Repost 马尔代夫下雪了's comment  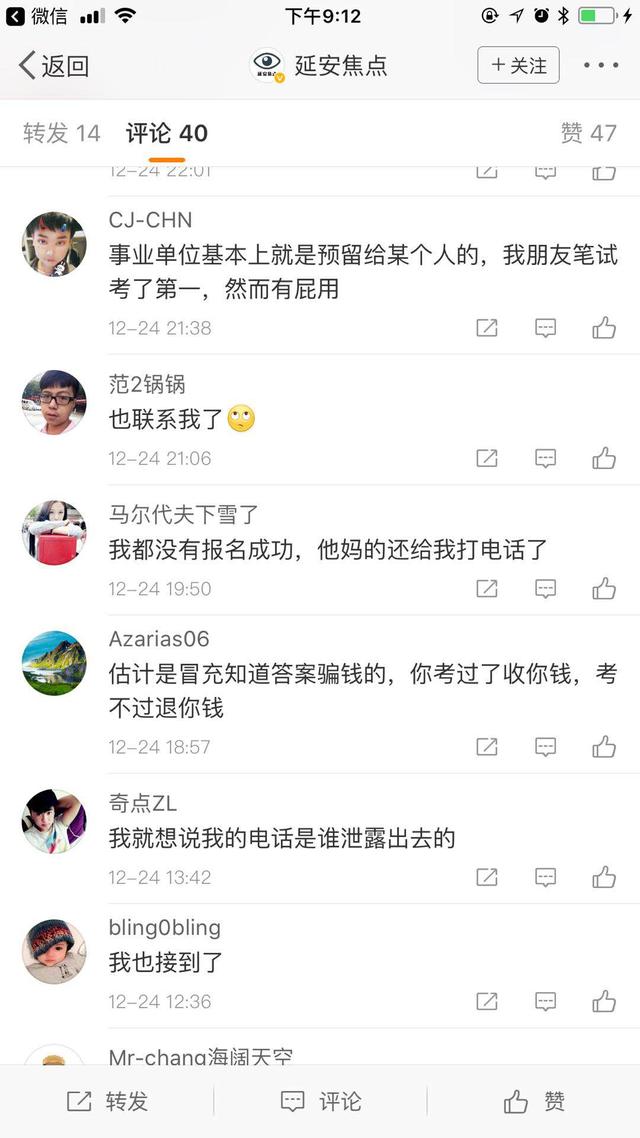point(487,588)
